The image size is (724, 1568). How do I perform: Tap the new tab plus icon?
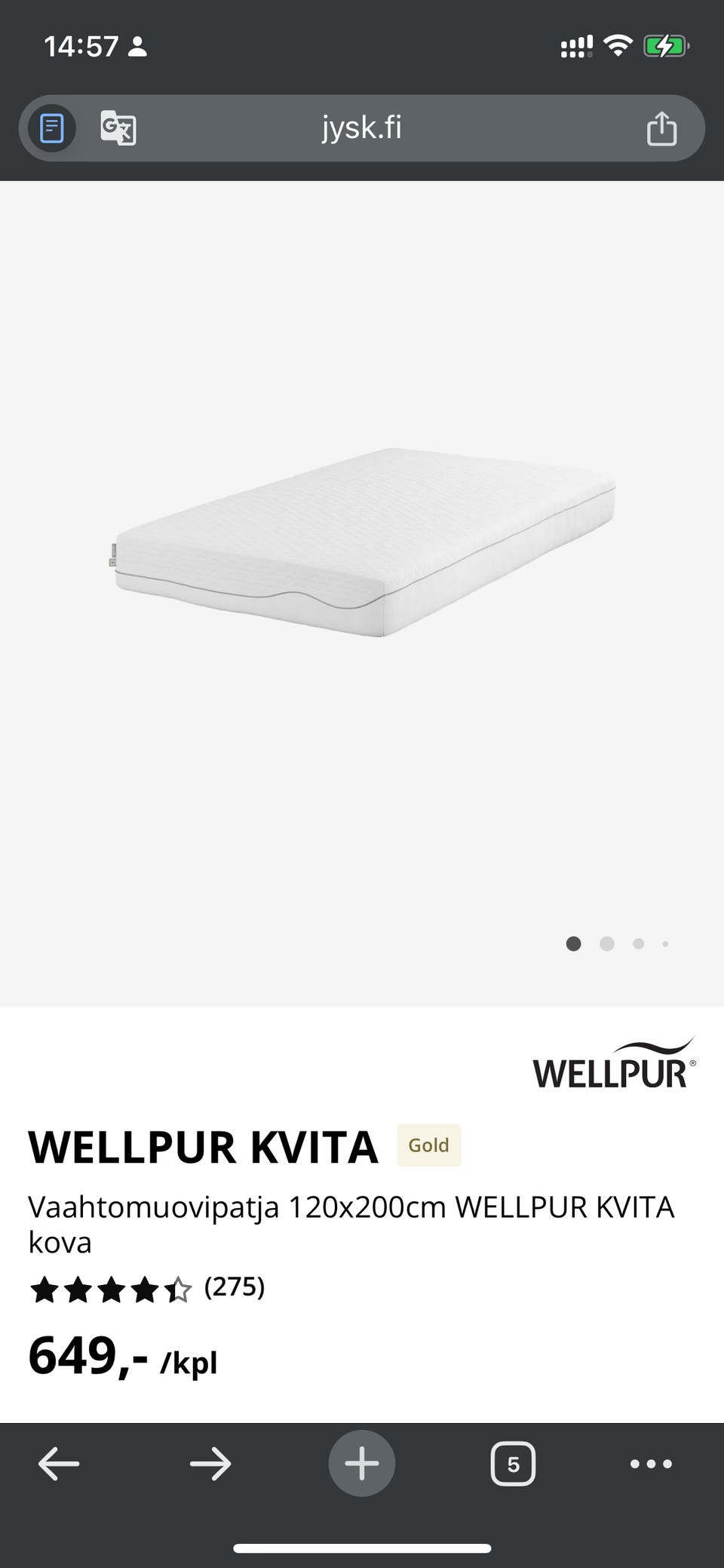[x=361, y=1462]
